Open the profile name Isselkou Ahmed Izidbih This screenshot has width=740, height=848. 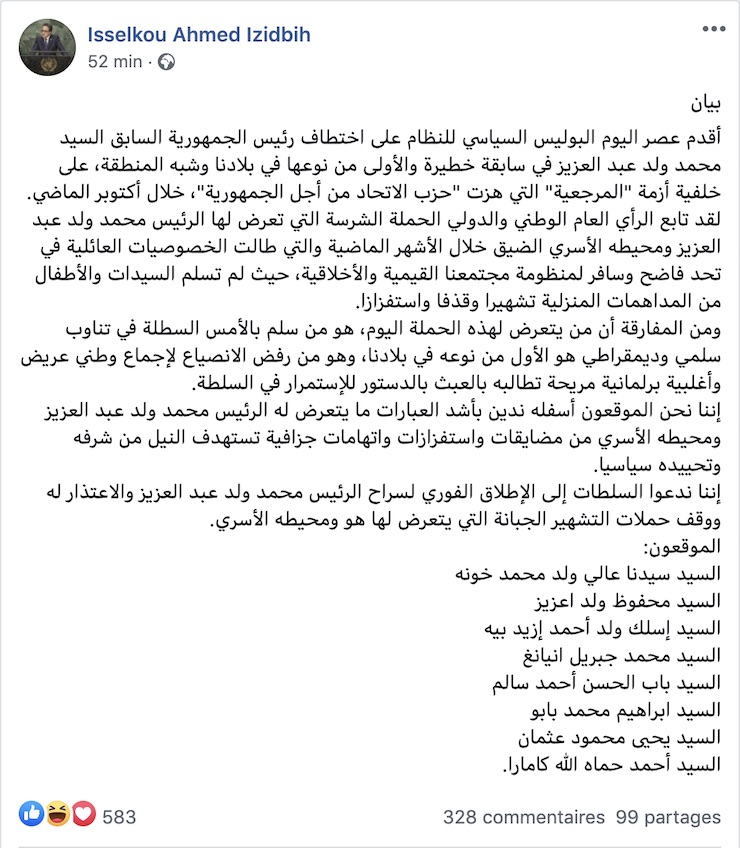(x=199, y=34)
